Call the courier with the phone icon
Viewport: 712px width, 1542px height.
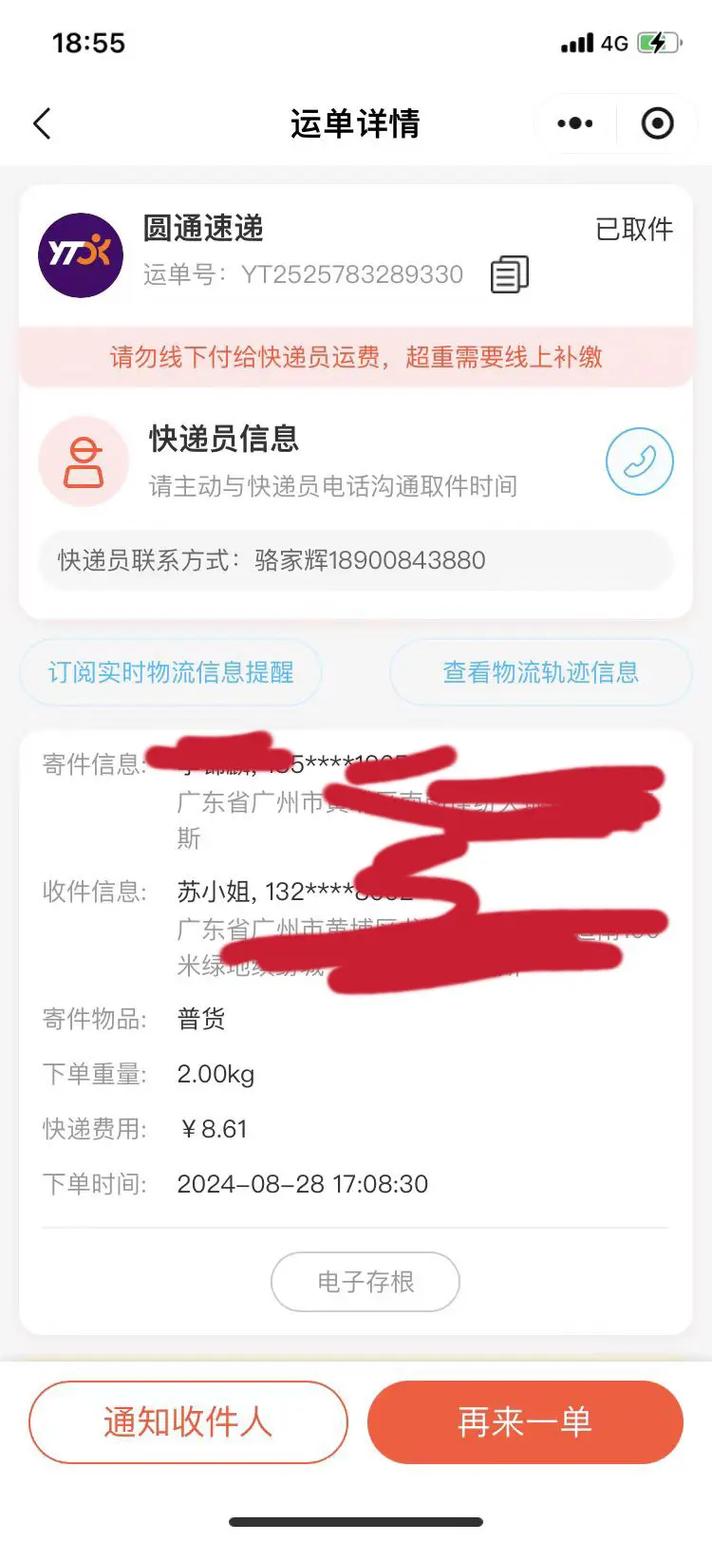coord(639,461)
